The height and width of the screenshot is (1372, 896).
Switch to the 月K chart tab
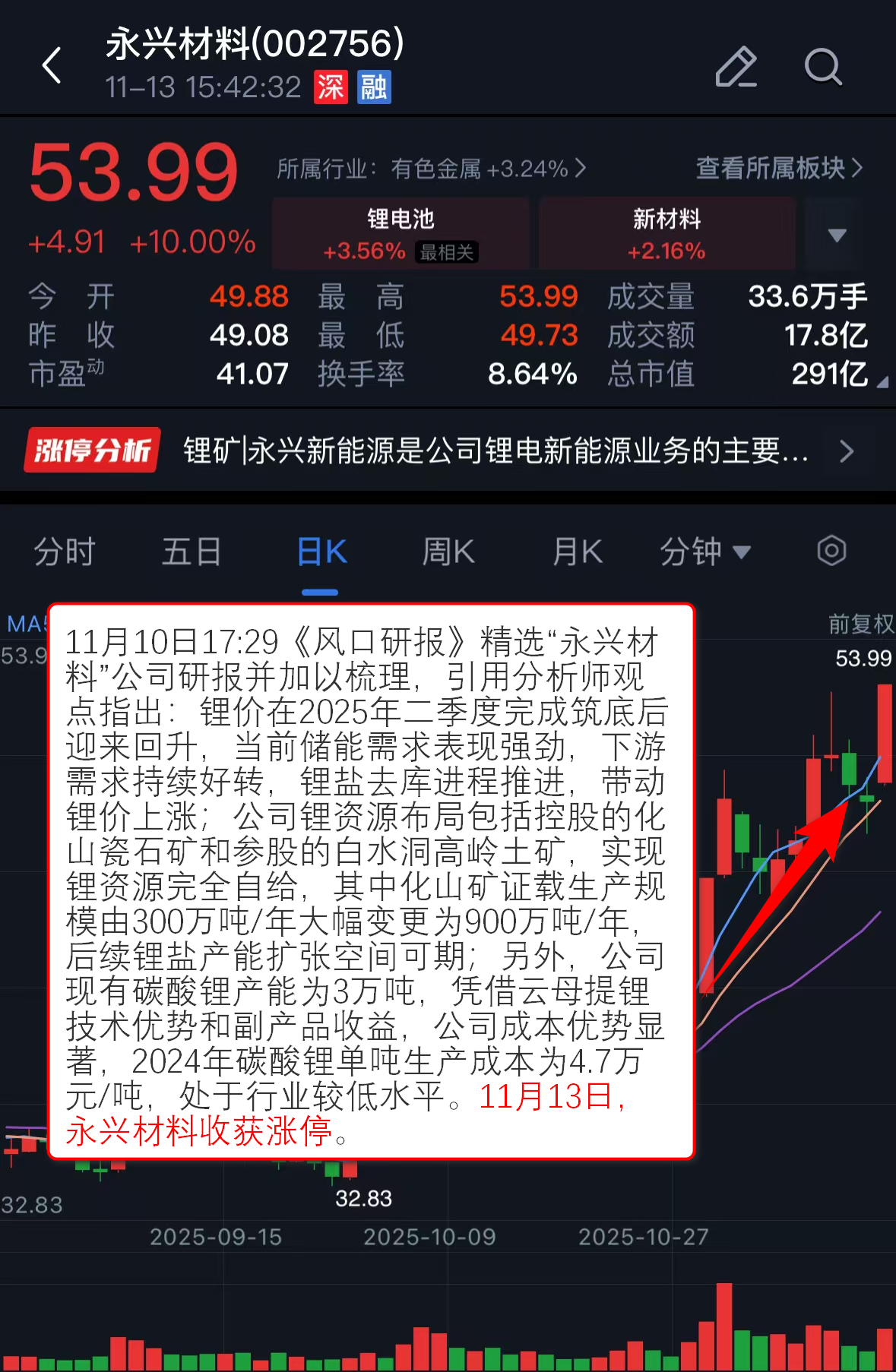(577, 552)
